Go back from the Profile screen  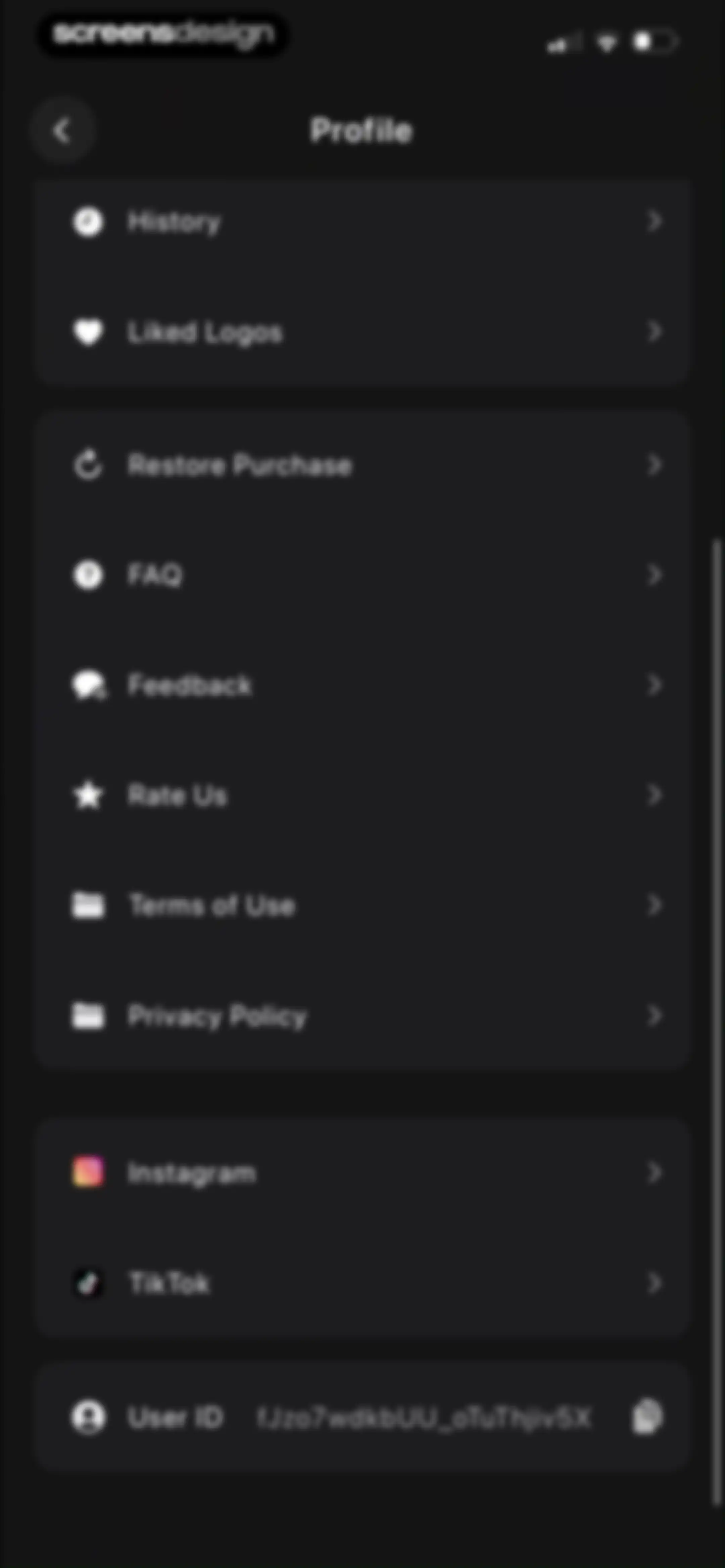click(x=61, y=130)
